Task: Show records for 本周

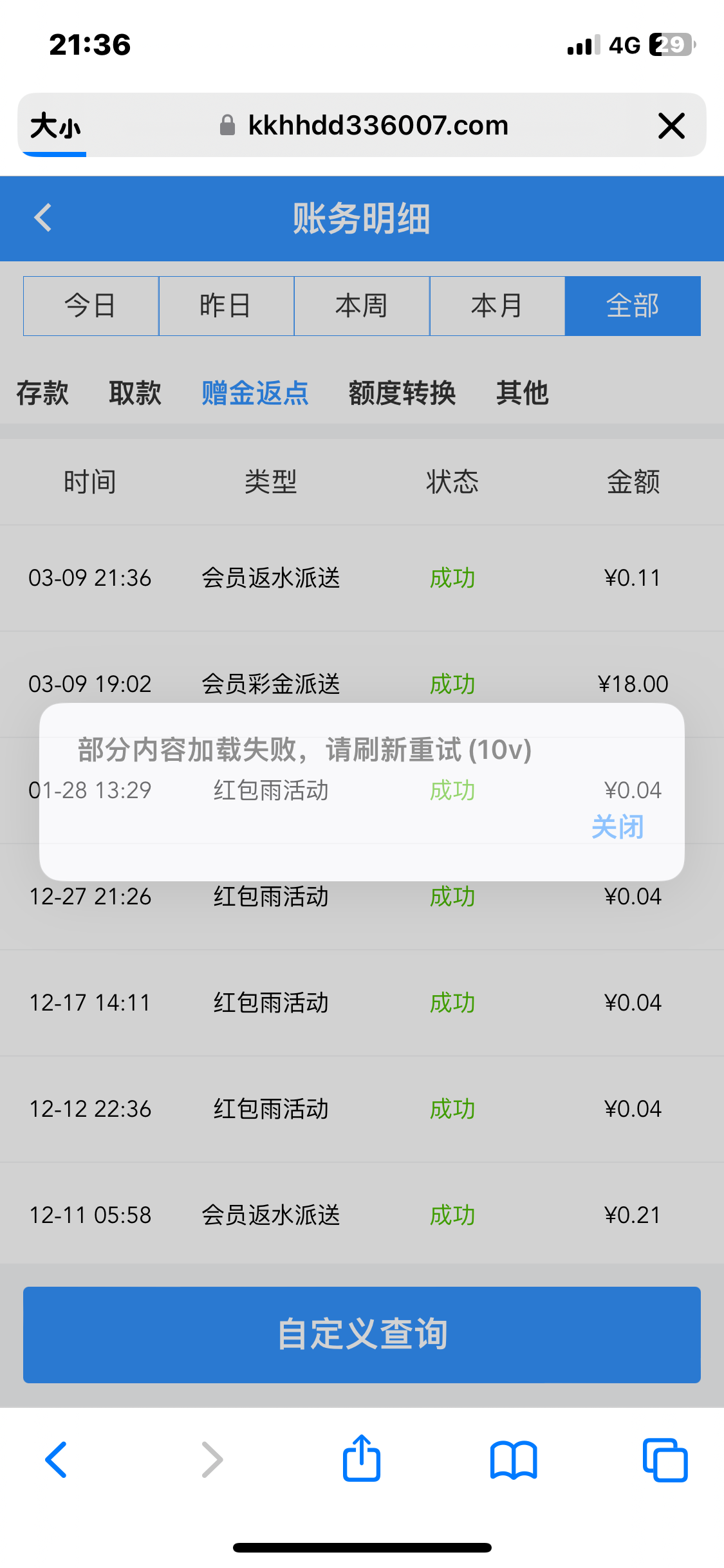Action: 362,306
